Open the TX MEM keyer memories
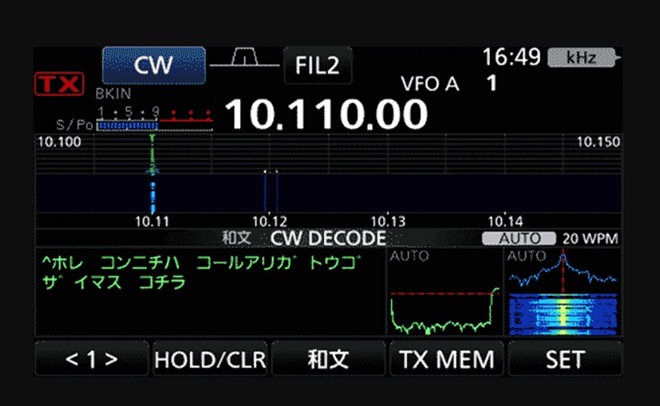660x406 pixels. coord(446,359)
